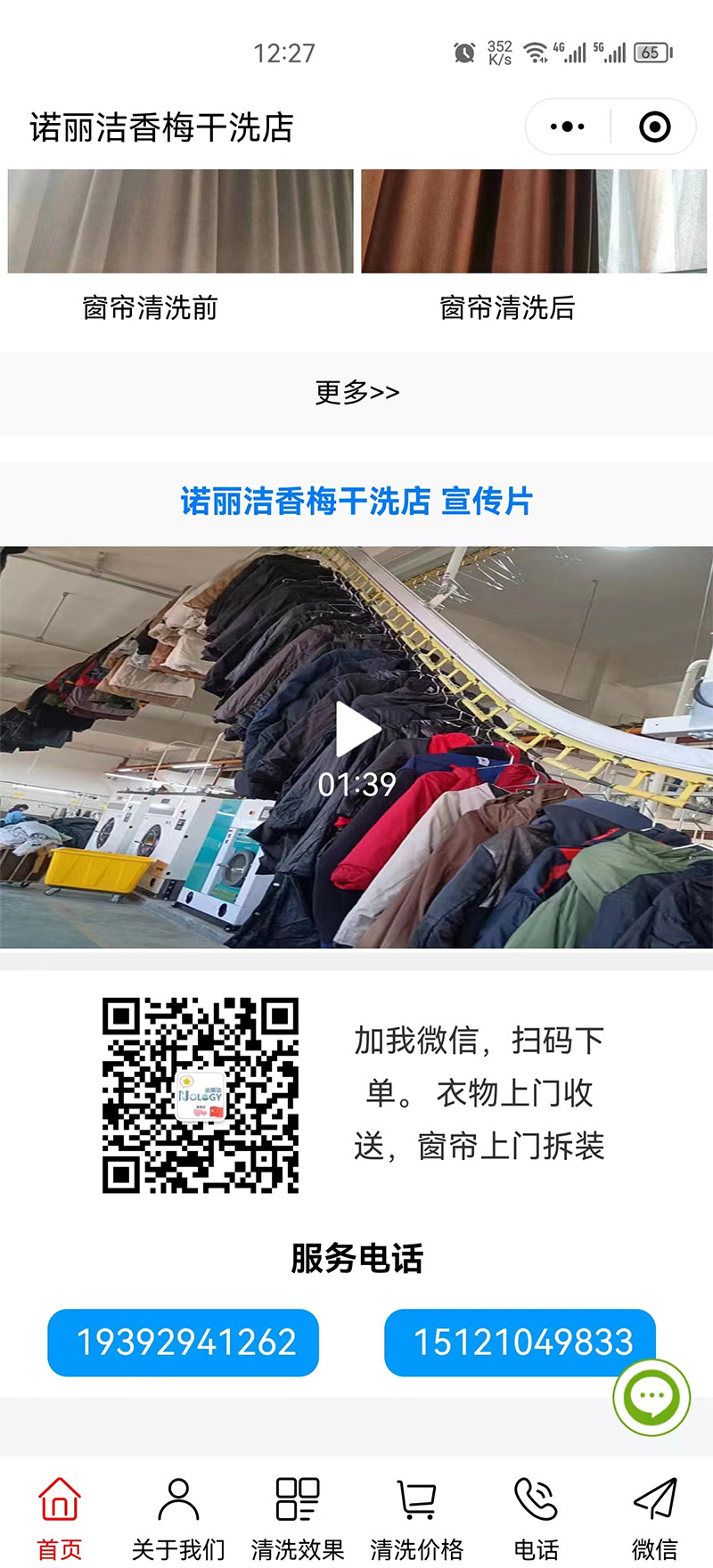
Task: Select the 电话 tab
Action: click(536, 1516)
